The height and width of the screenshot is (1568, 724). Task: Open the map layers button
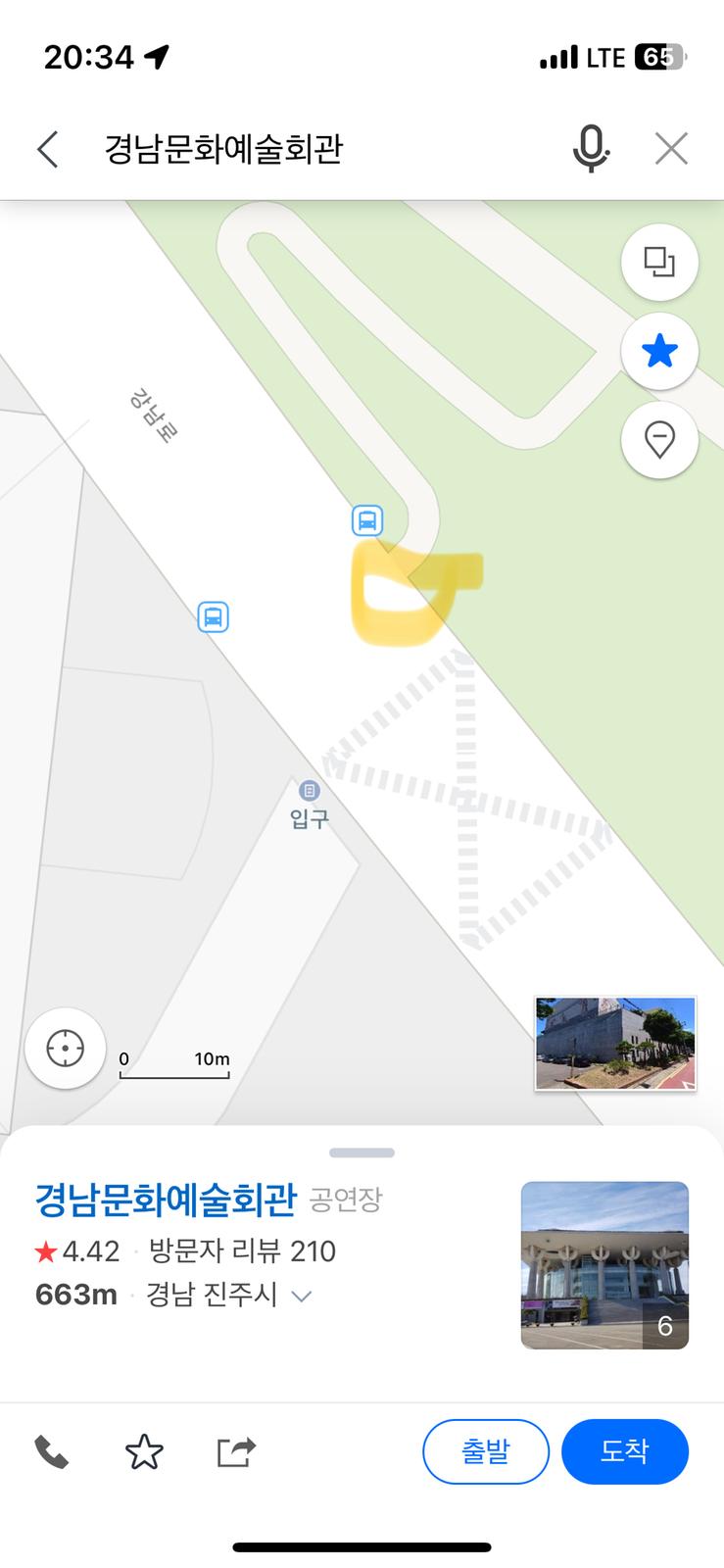[659, 263]
